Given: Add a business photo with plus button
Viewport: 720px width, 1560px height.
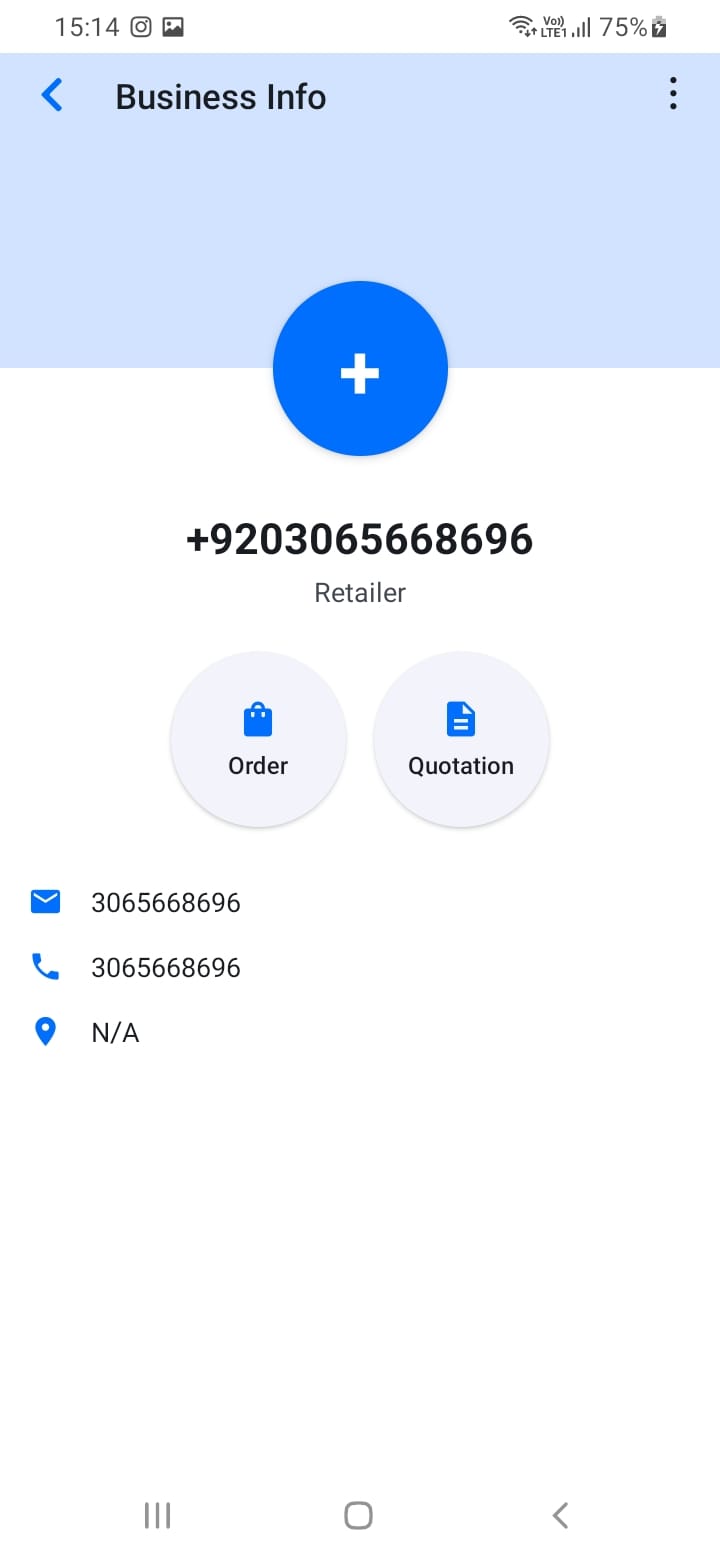Looking at the screenshot, I should tap(360, 369).
